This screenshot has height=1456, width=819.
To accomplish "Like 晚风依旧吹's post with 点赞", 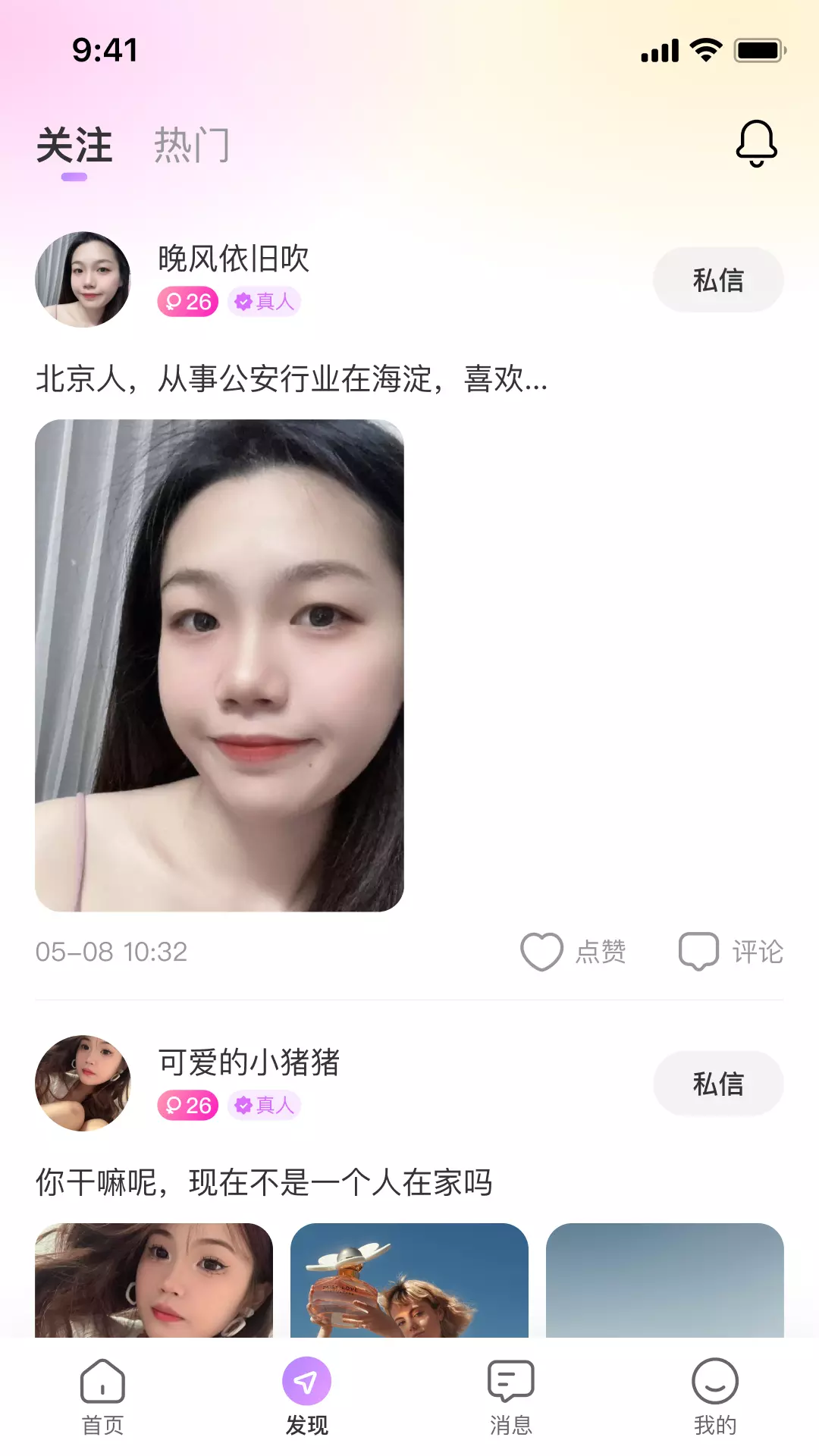I will [x=573, y=952].
